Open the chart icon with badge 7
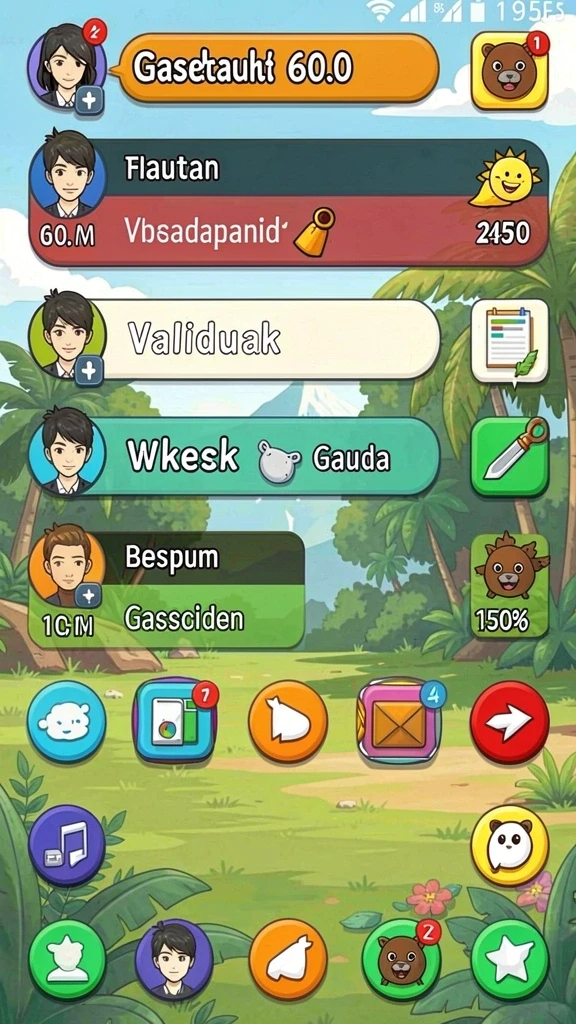576x1024 pixels. click(175, 721)
